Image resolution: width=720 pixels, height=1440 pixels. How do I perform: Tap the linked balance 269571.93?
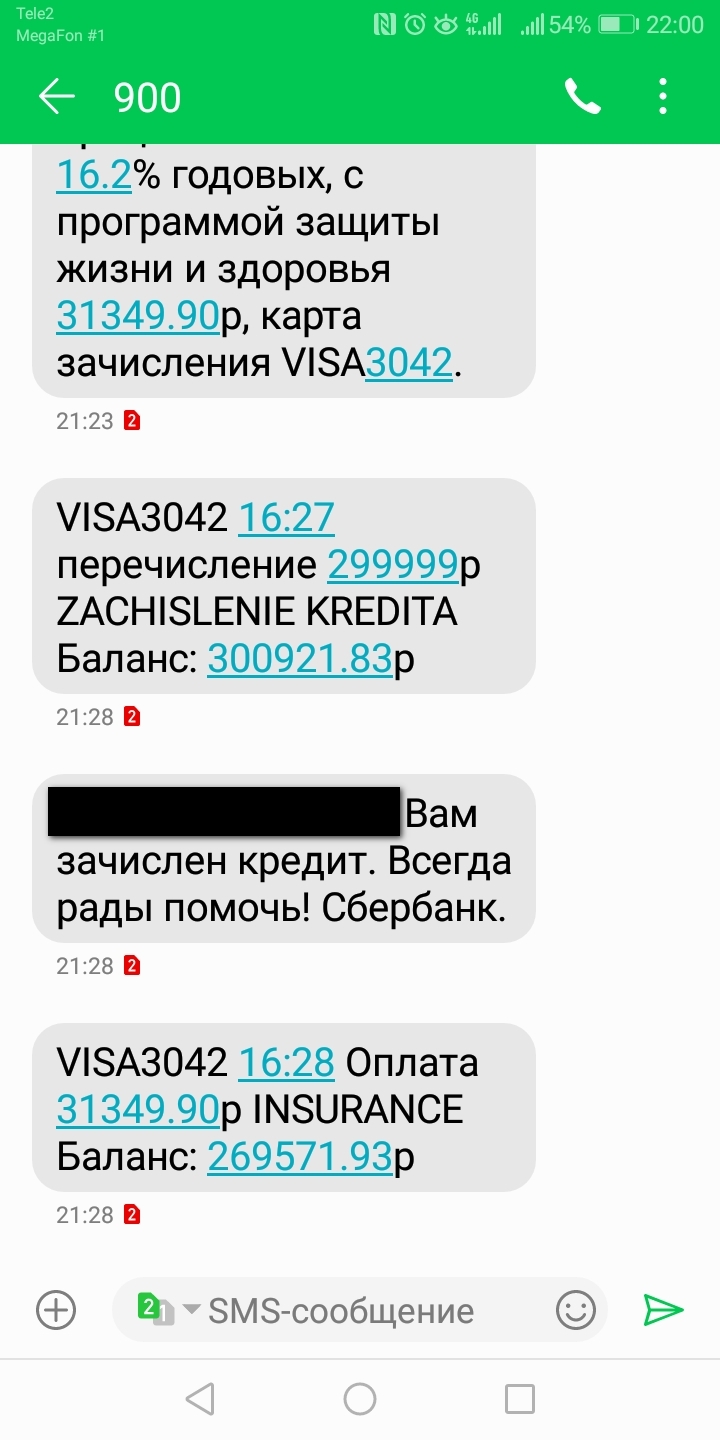click(300, 1157)
